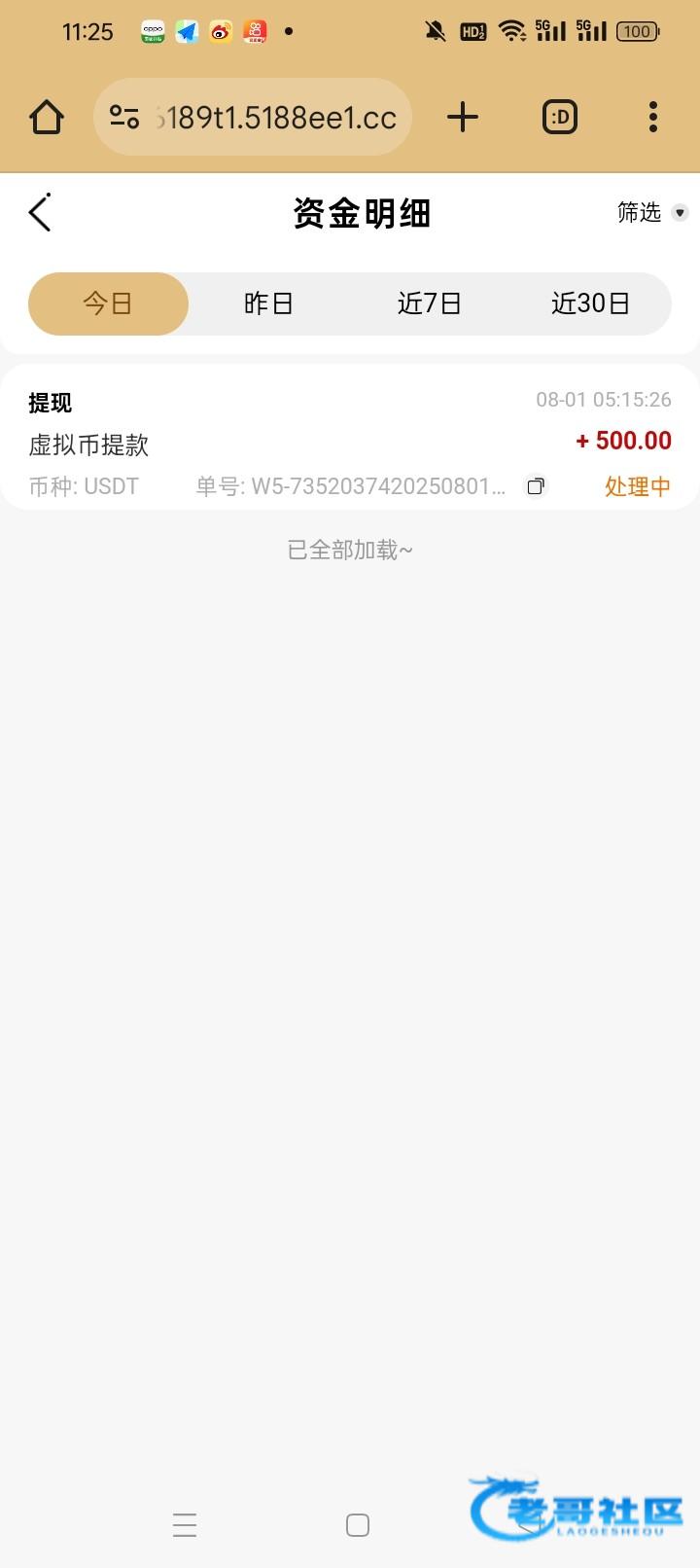
Task: Open the browser overflow menu
Action: coord(653,118)
